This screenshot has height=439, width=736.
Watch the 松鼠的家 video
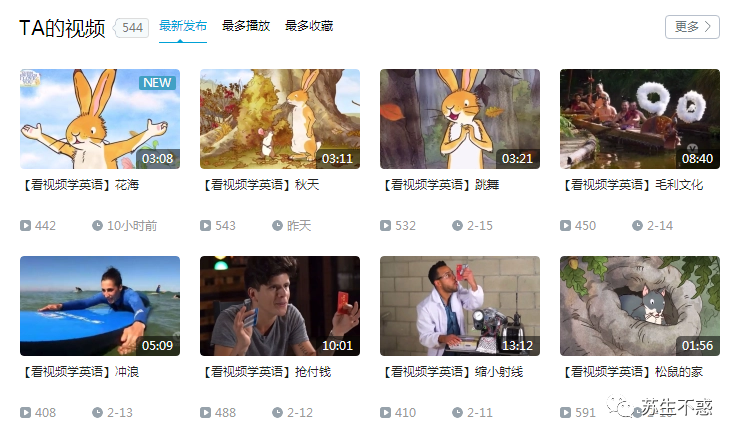pos(640,305)
